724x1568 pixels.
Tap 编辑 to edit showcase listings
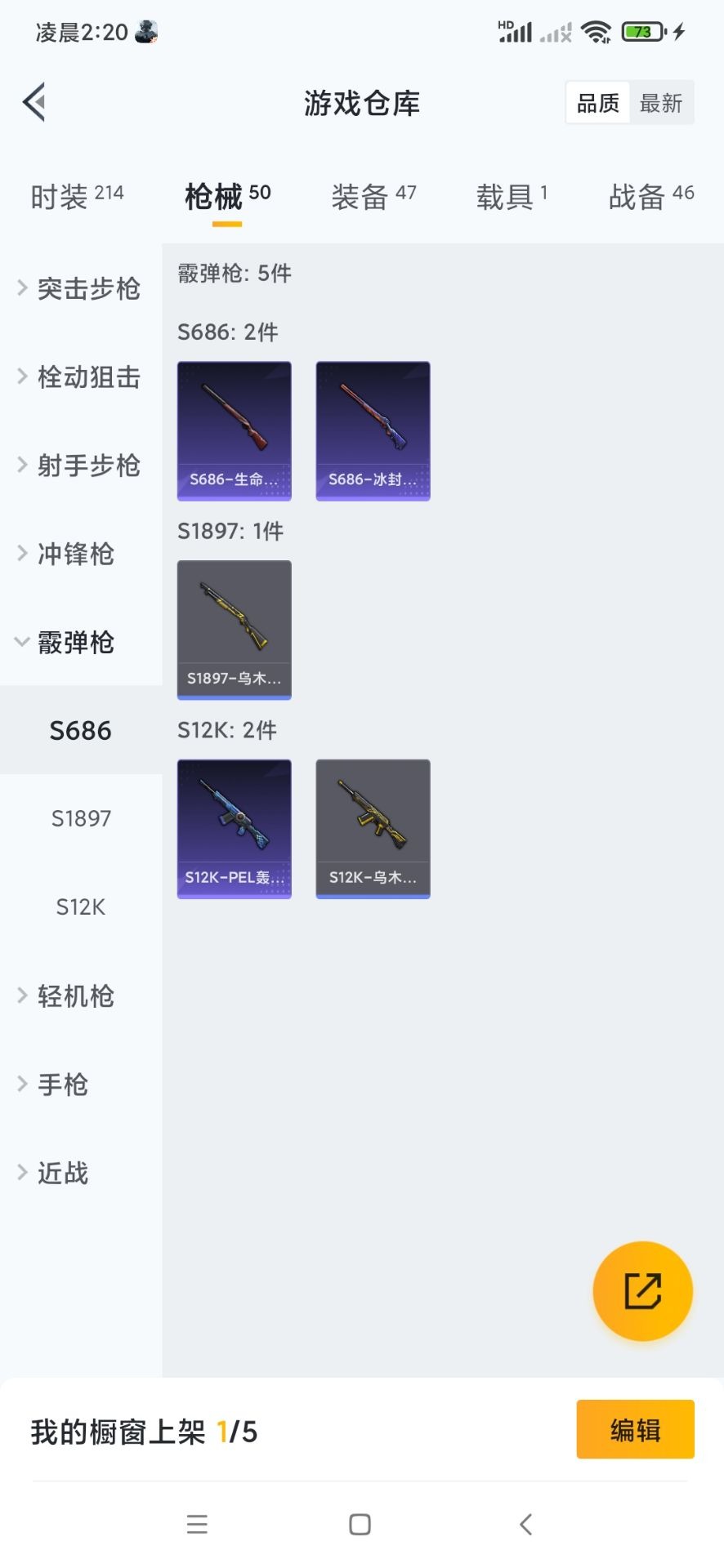click(635, 1429)
